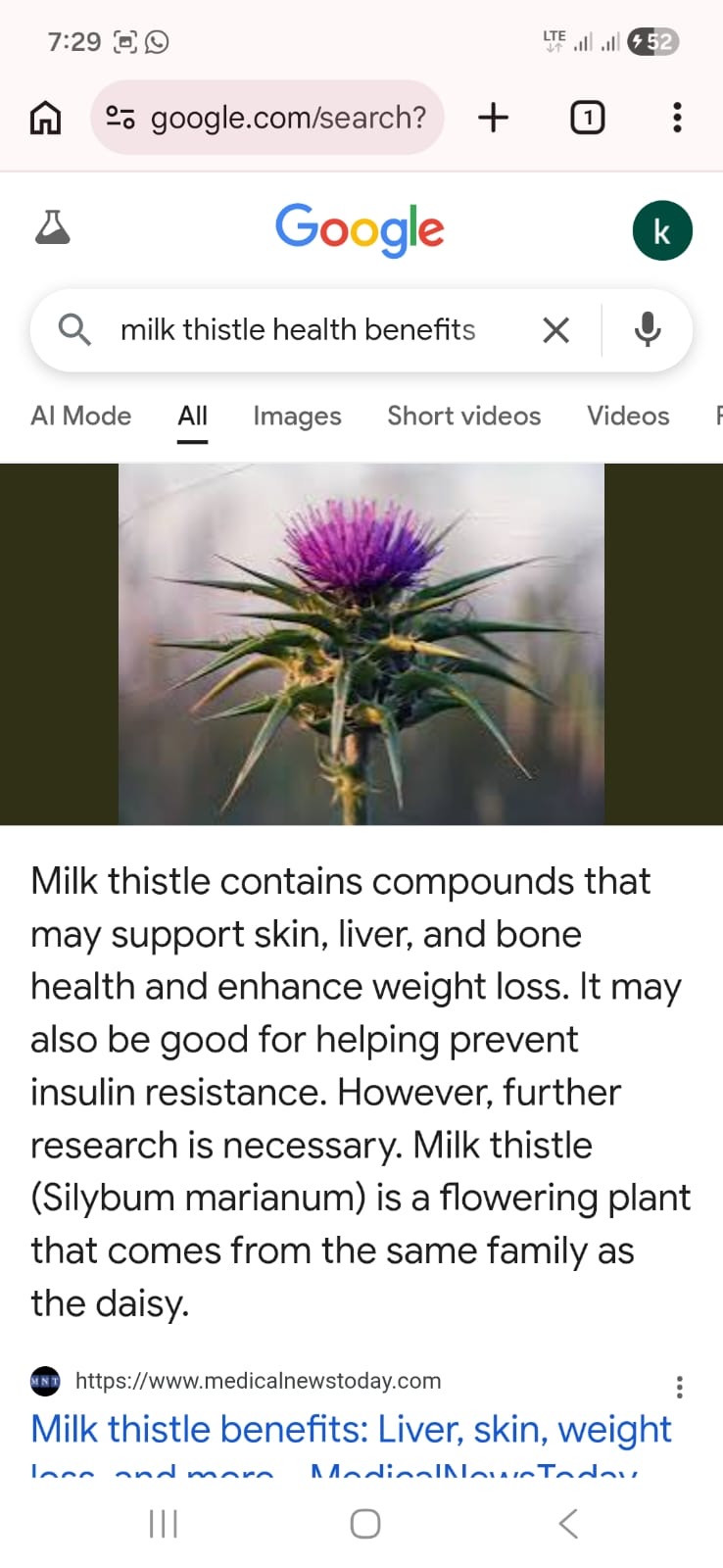The image size is (723, 1568).
Task: Show the open tabs switcher
Action: (x=587, y=118)
